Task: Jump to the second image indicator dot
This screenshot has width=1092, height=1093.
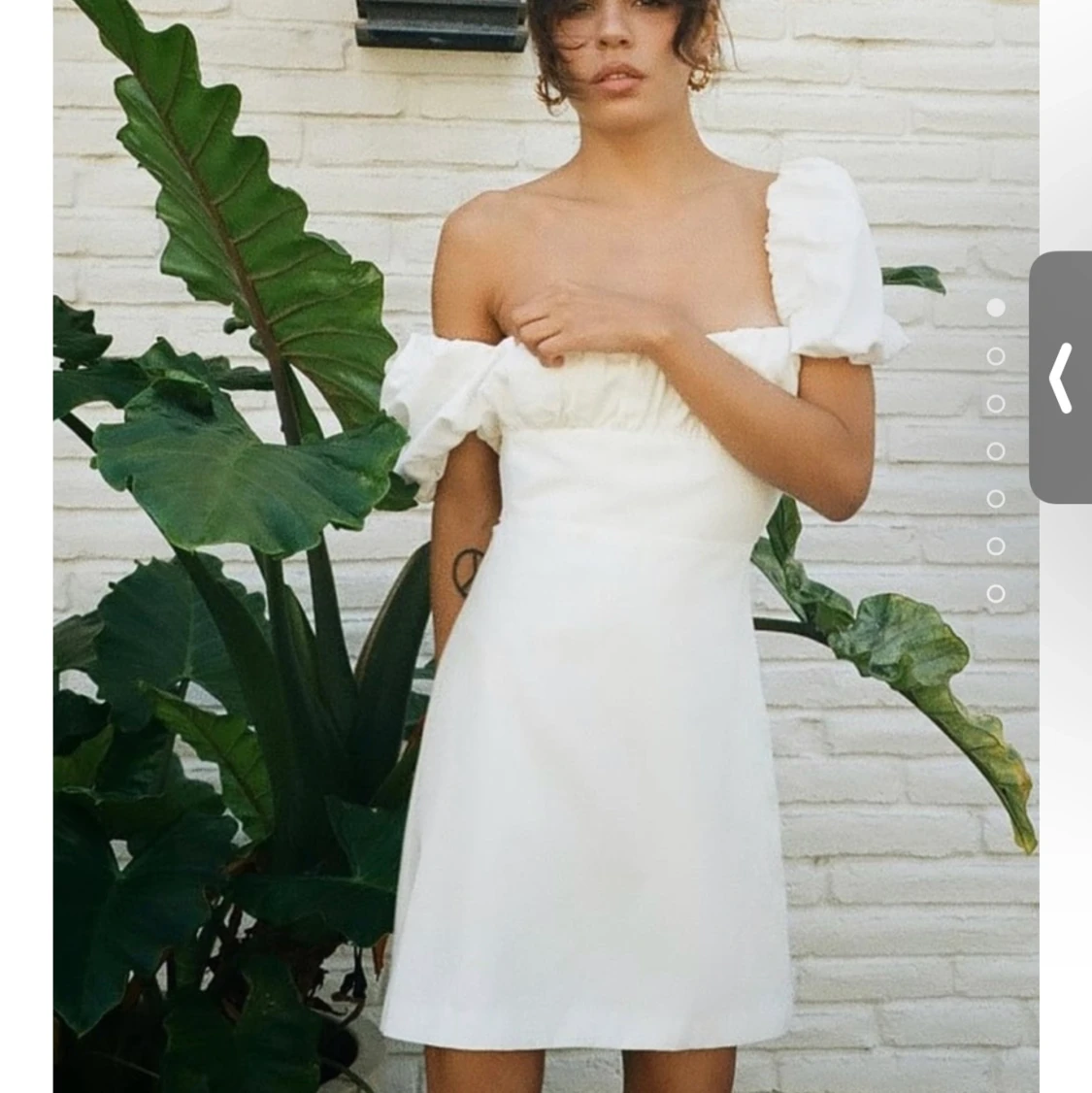Action: pyautogui.click(x=995, y=356)
